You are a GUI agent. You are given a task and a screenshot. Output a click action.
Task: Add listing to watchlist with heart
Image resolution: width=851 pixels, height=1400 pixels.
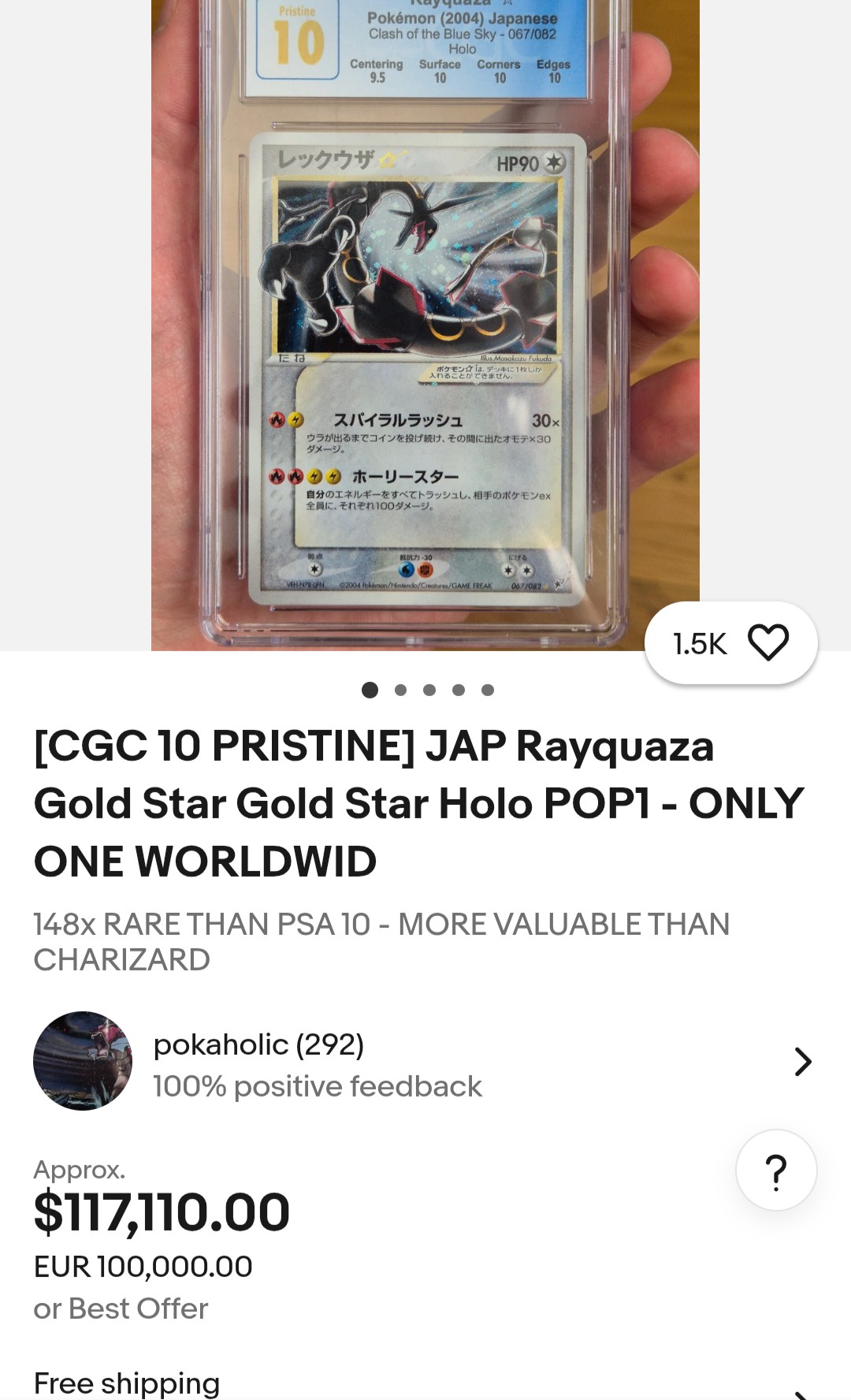pyautogui.click(x=767, y=642)
